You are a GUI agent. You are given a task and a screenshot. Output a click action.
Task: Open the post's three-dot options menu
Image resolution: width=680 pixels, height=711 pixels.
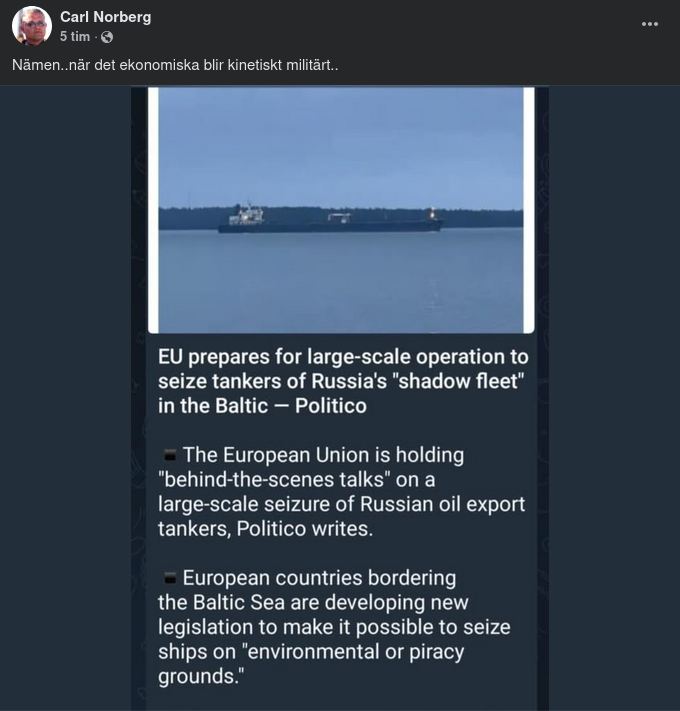(x=649, y=25)
